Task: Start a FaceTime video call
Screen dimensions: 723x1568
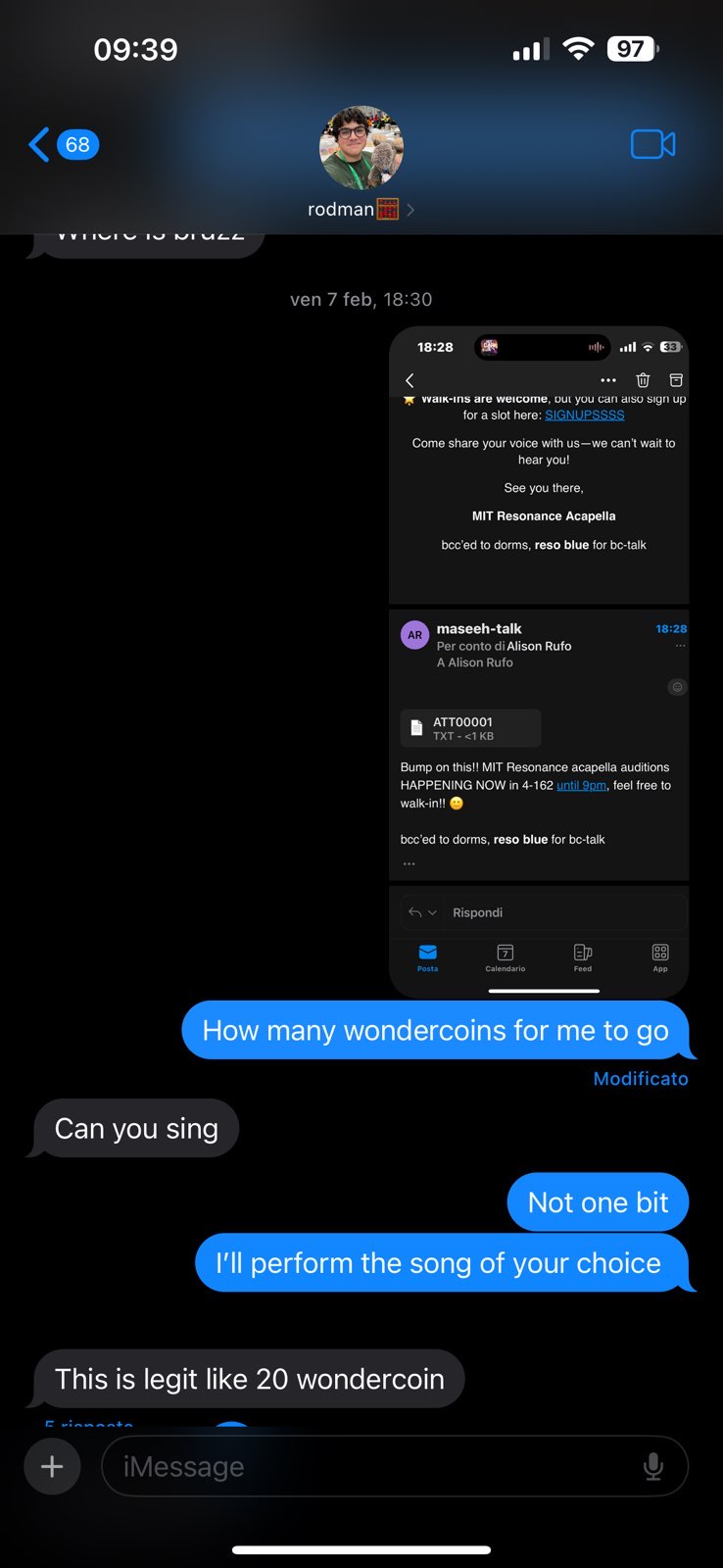Action: 652,145
